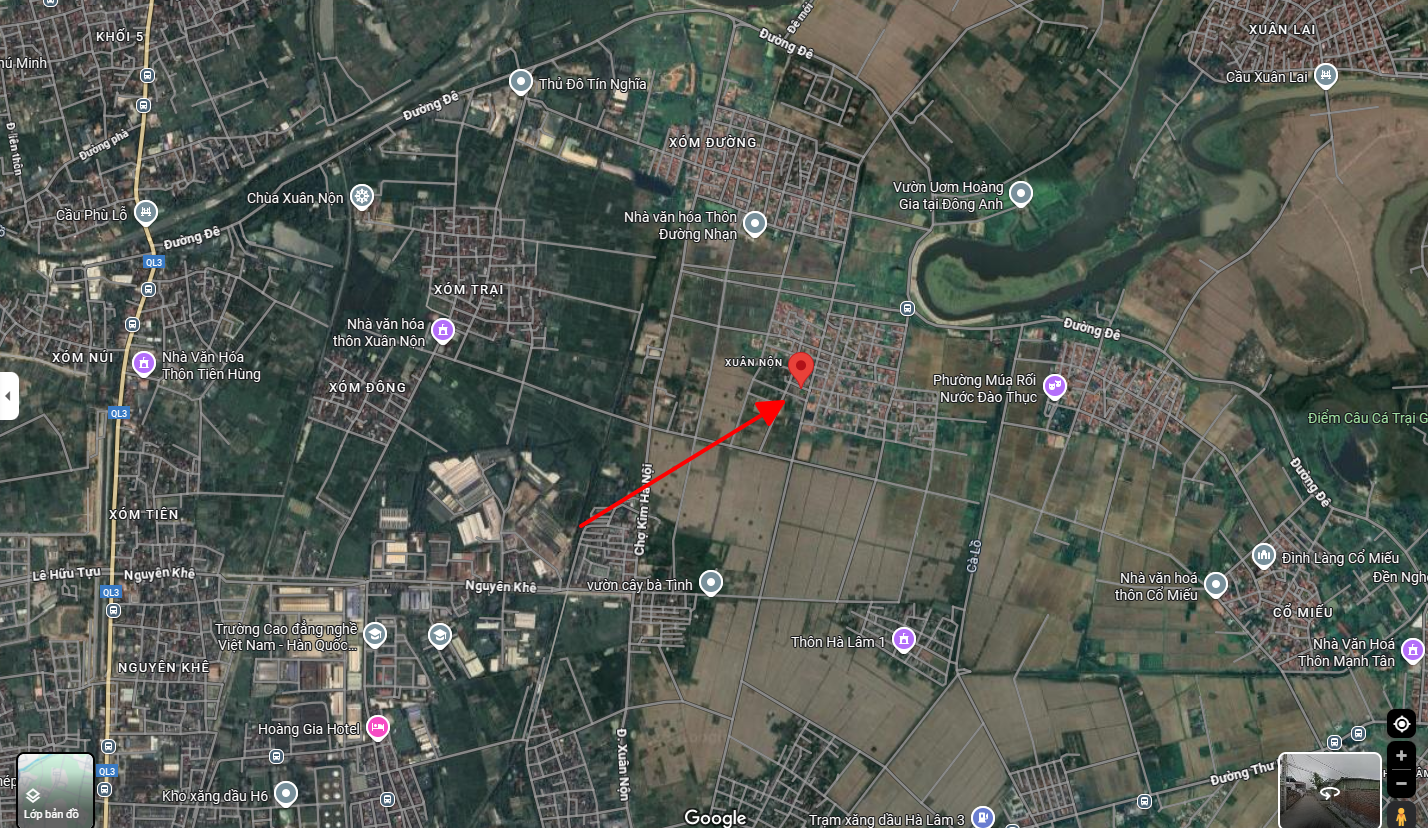Expand the collapsed side panel arrow
The height and width of the screenshot is (828, 1428).
[x=8, y=396]
